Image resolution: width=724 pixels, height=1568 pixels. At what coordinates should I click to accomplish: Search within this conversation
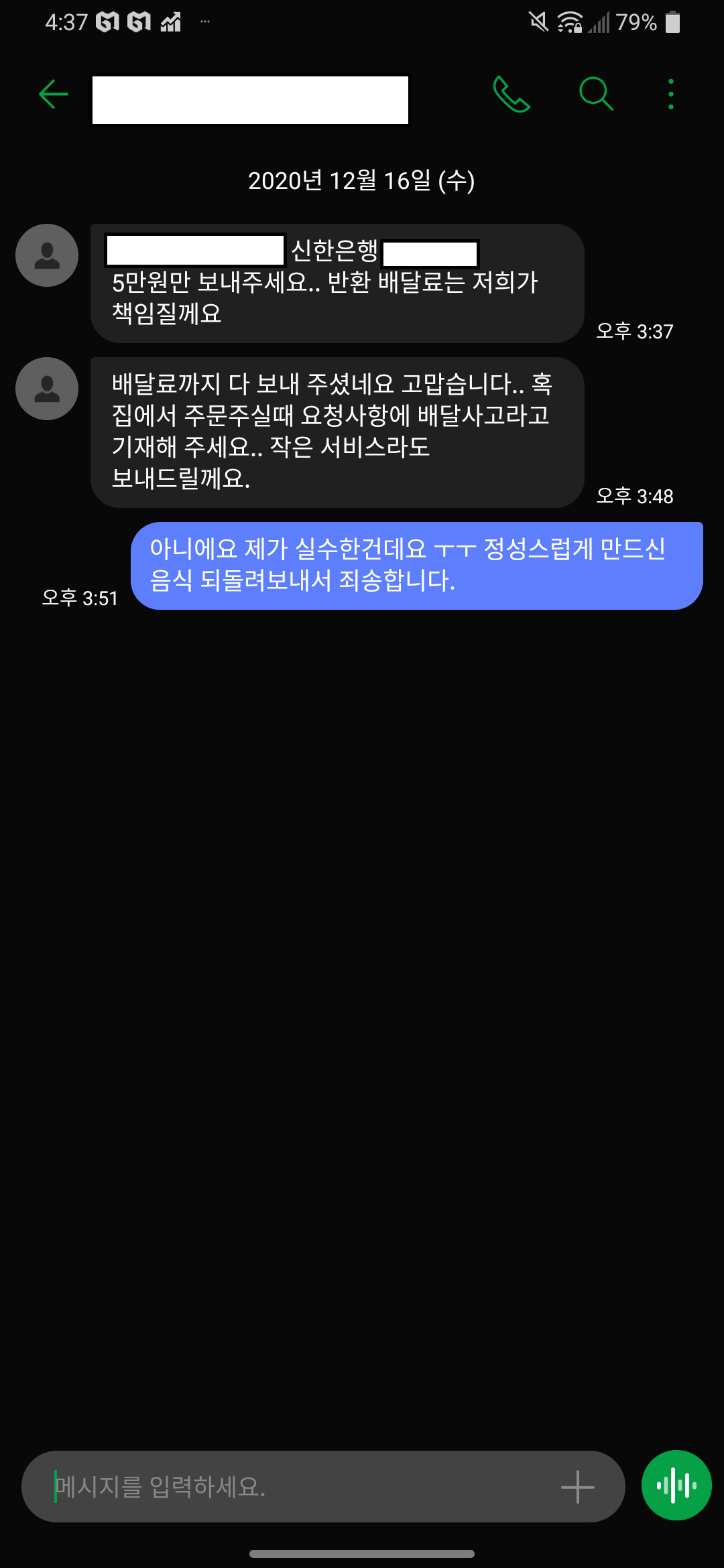[x=596, y=94]
